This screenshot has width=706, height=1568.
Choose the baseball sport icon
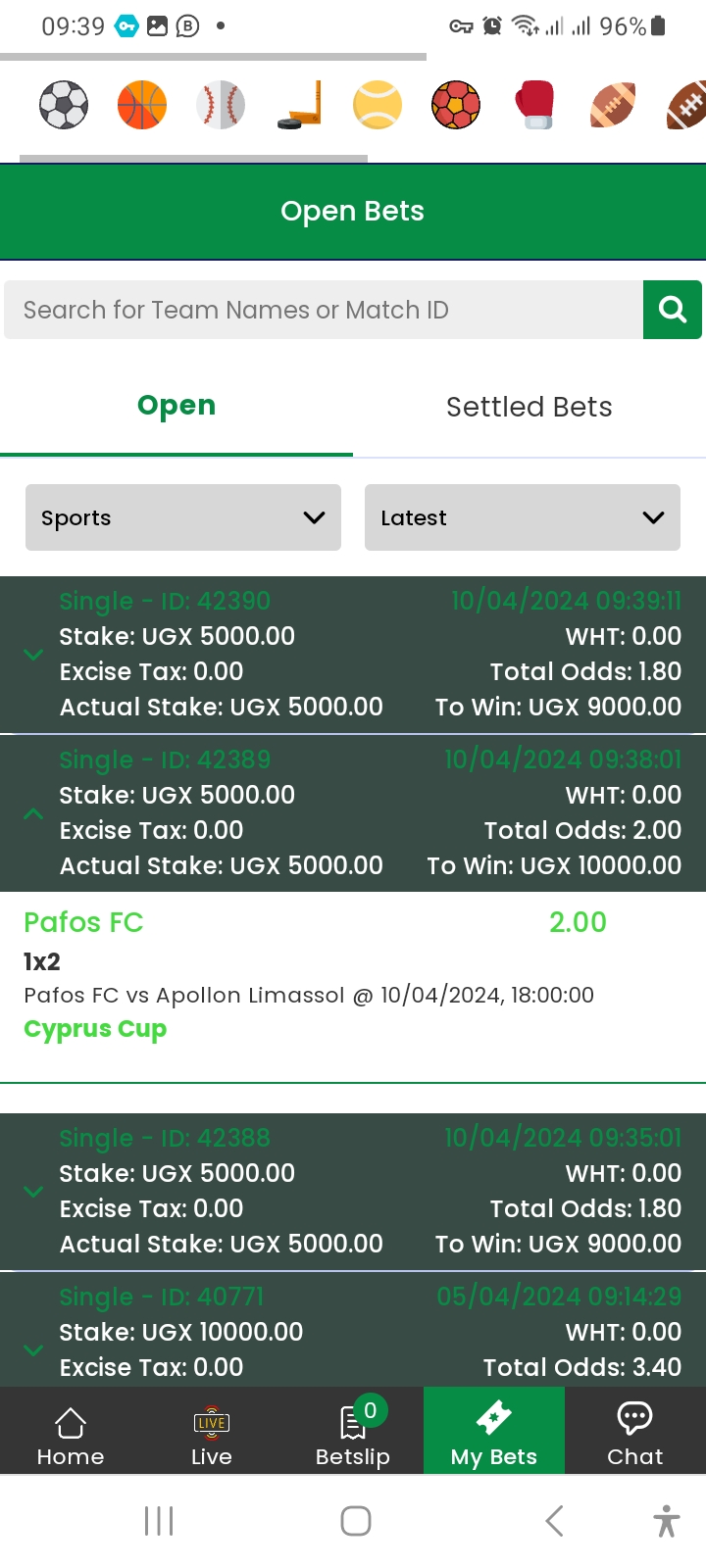(x=221, y=105)
